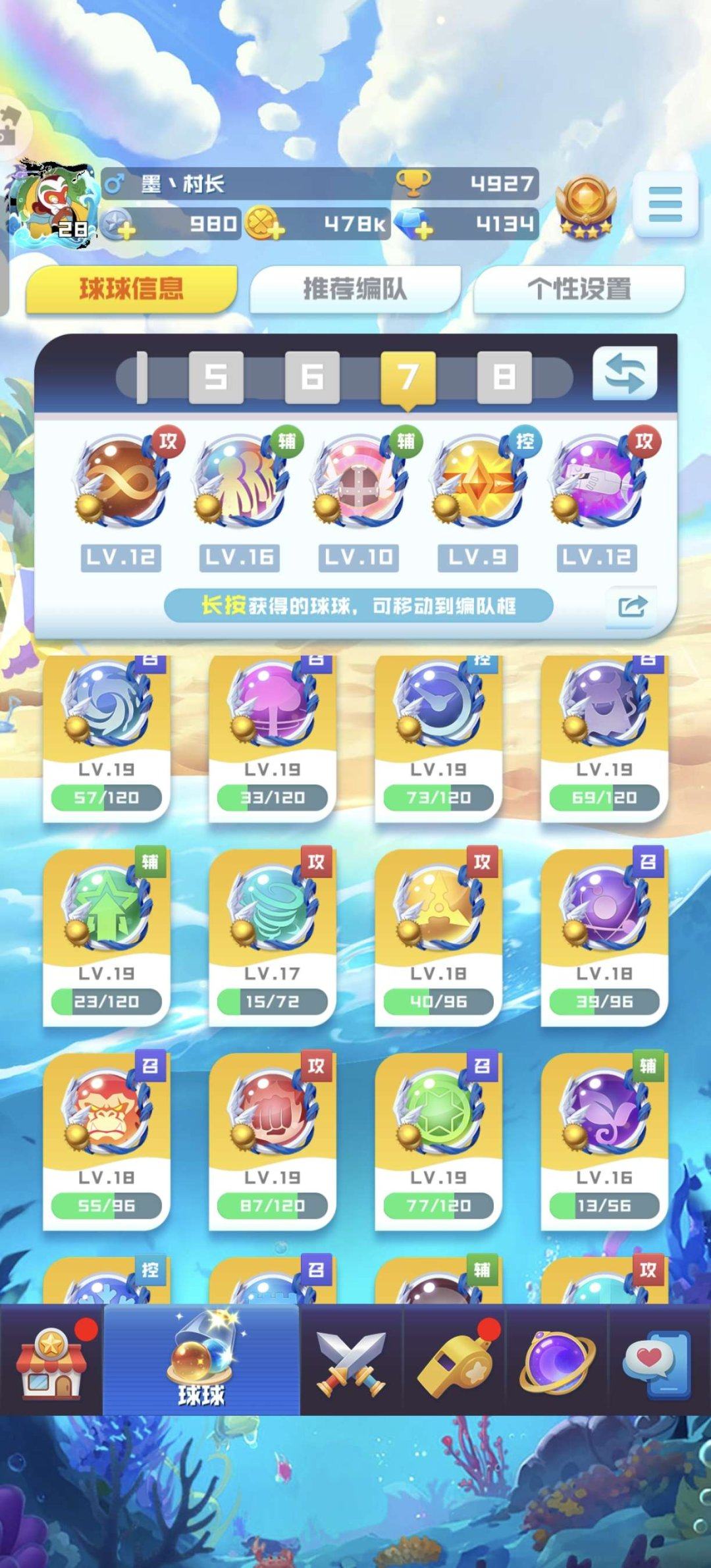Go to the crossed swords battle tab
Image resolution: width=711 pixels, height=1568 pixels.
(351, 1361)
